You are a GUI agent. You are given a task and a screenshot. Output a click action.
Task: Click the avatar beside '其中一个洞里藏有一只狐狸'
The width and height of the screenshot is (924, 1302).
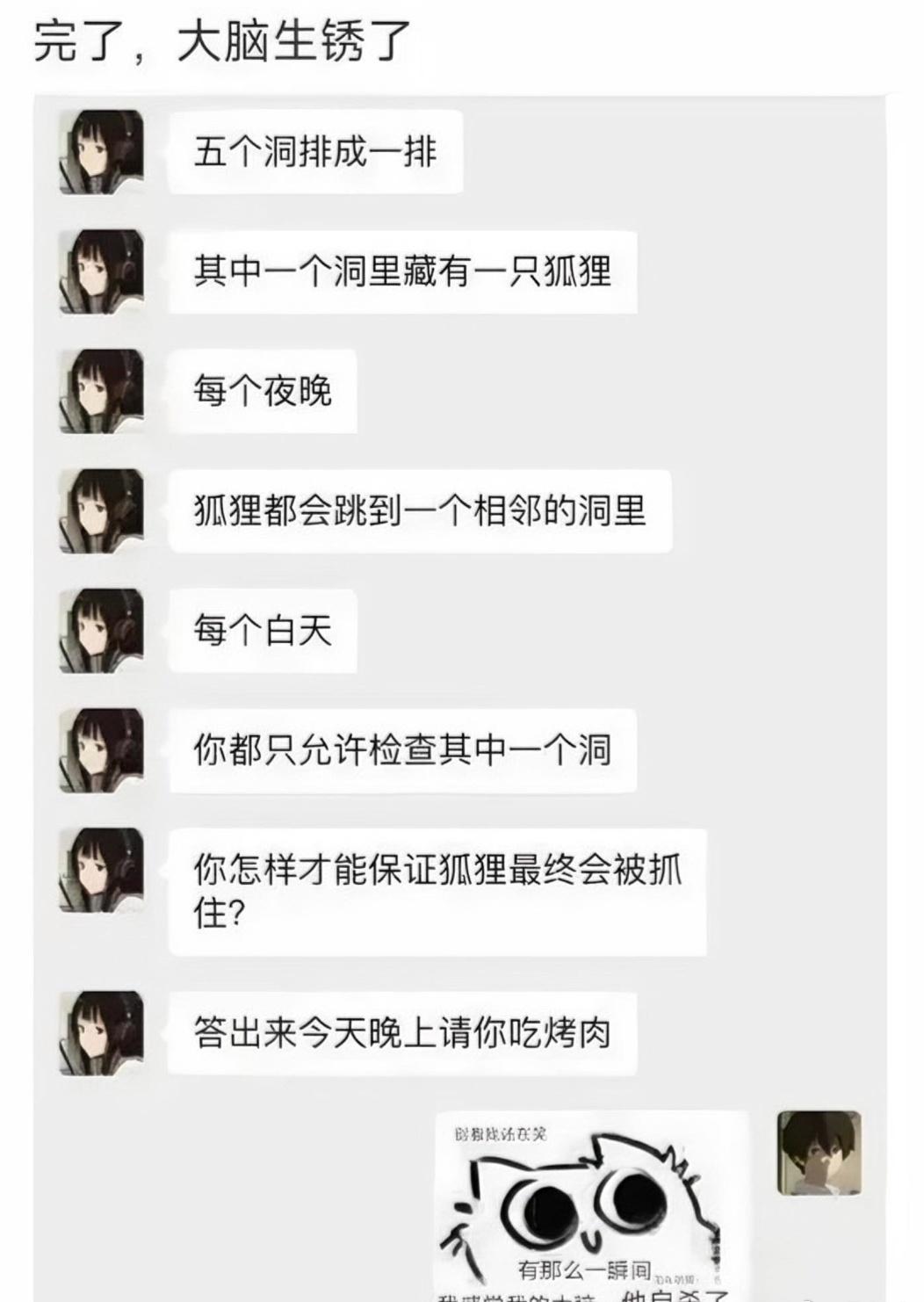[x=101, y=271]
